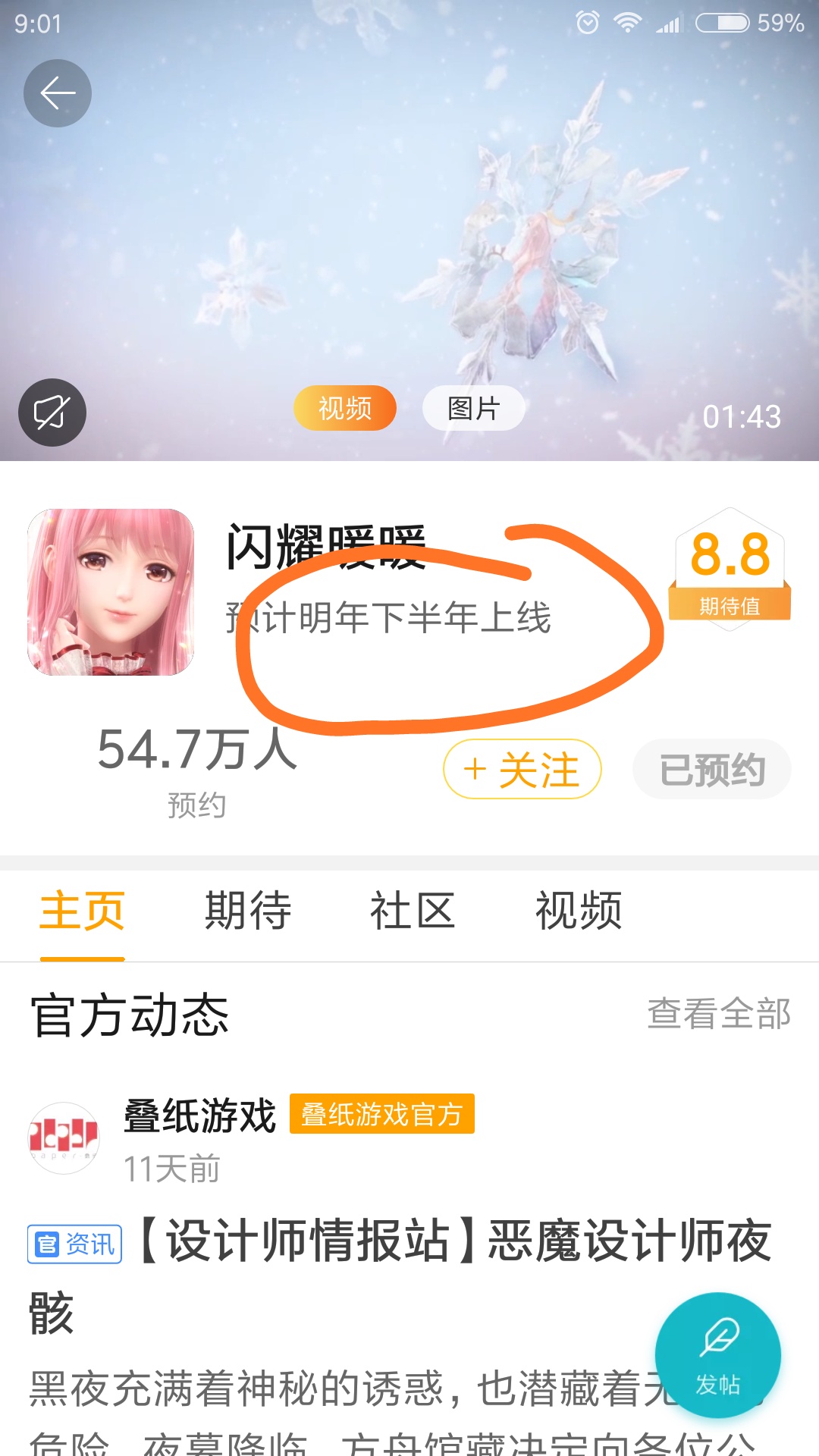Open the 设计师情报站 news post

tap(455, 1244)
